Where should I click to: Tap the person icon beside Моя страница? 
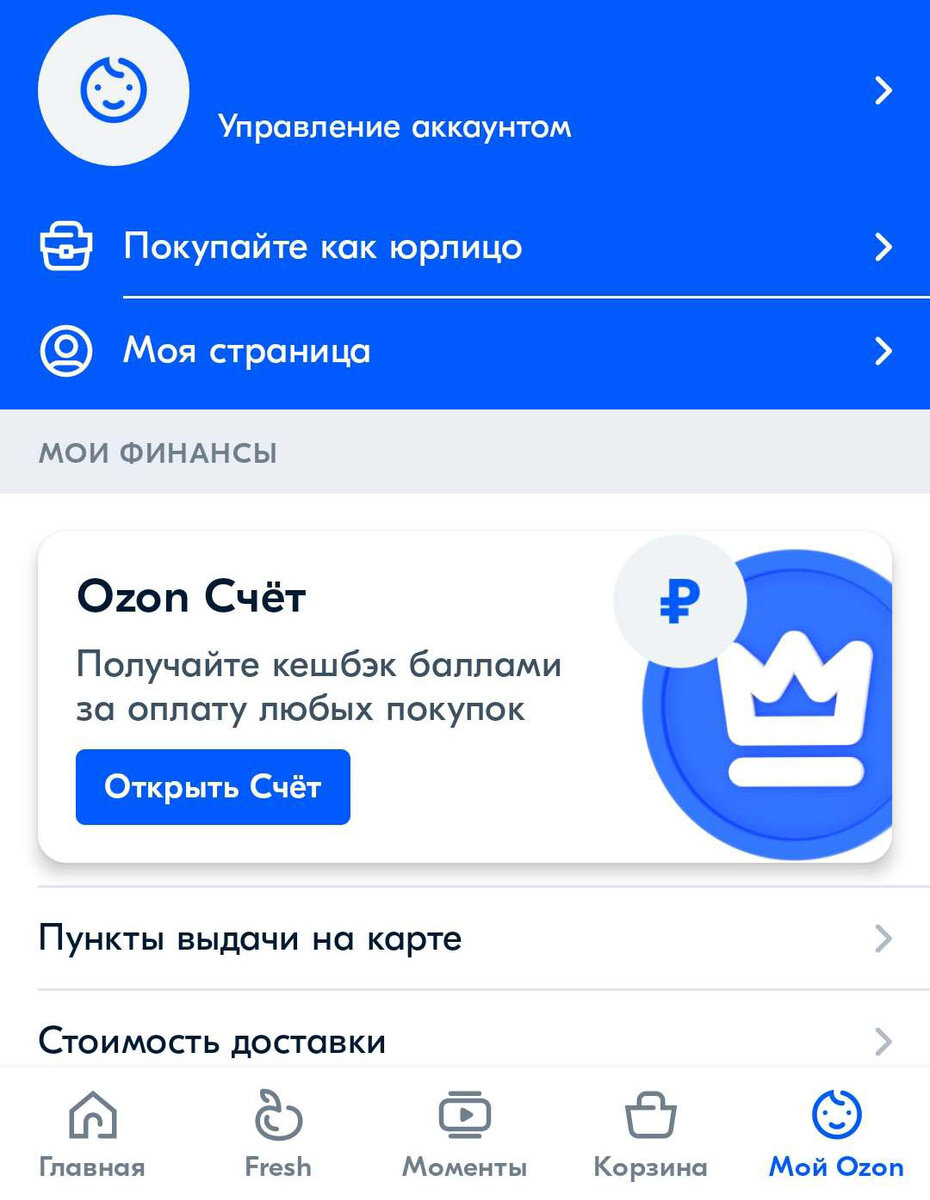pos(66,351)
